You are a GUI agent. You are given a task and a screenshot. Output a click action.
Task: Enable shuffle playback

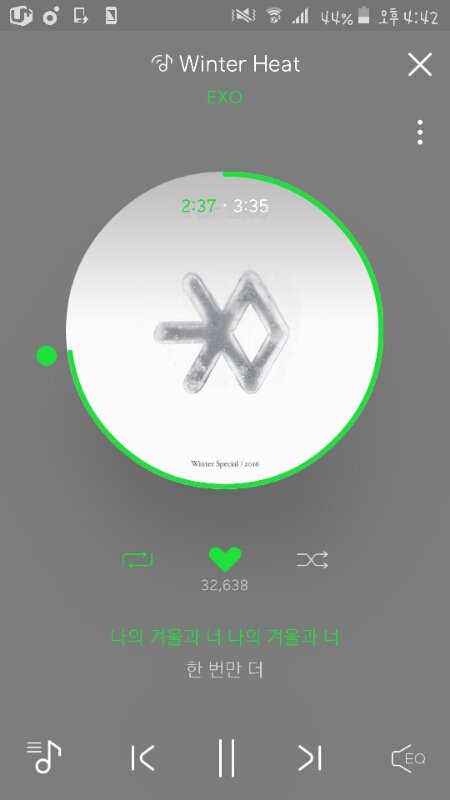[312, 560]
